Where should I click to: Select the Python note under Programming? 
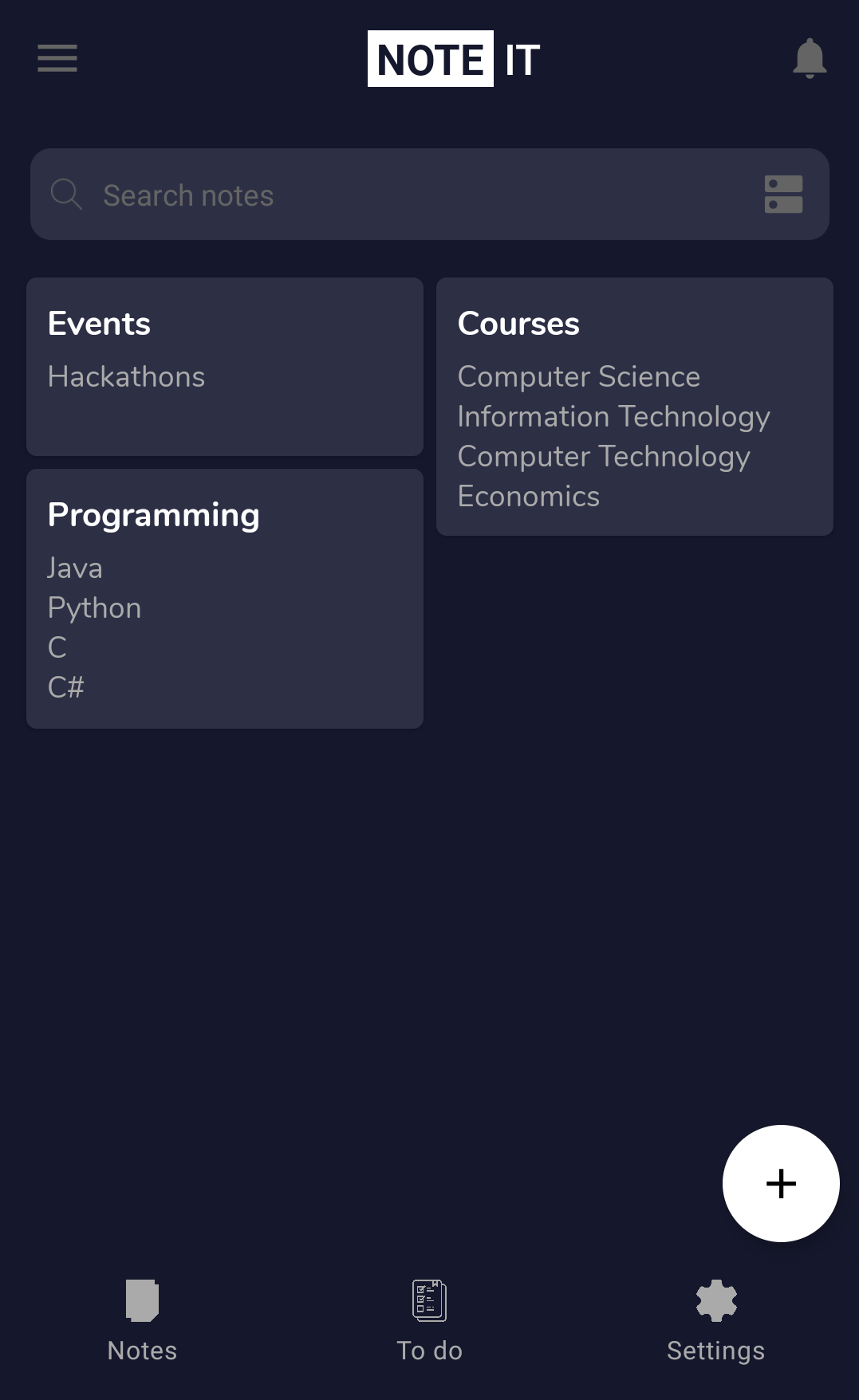95,608
